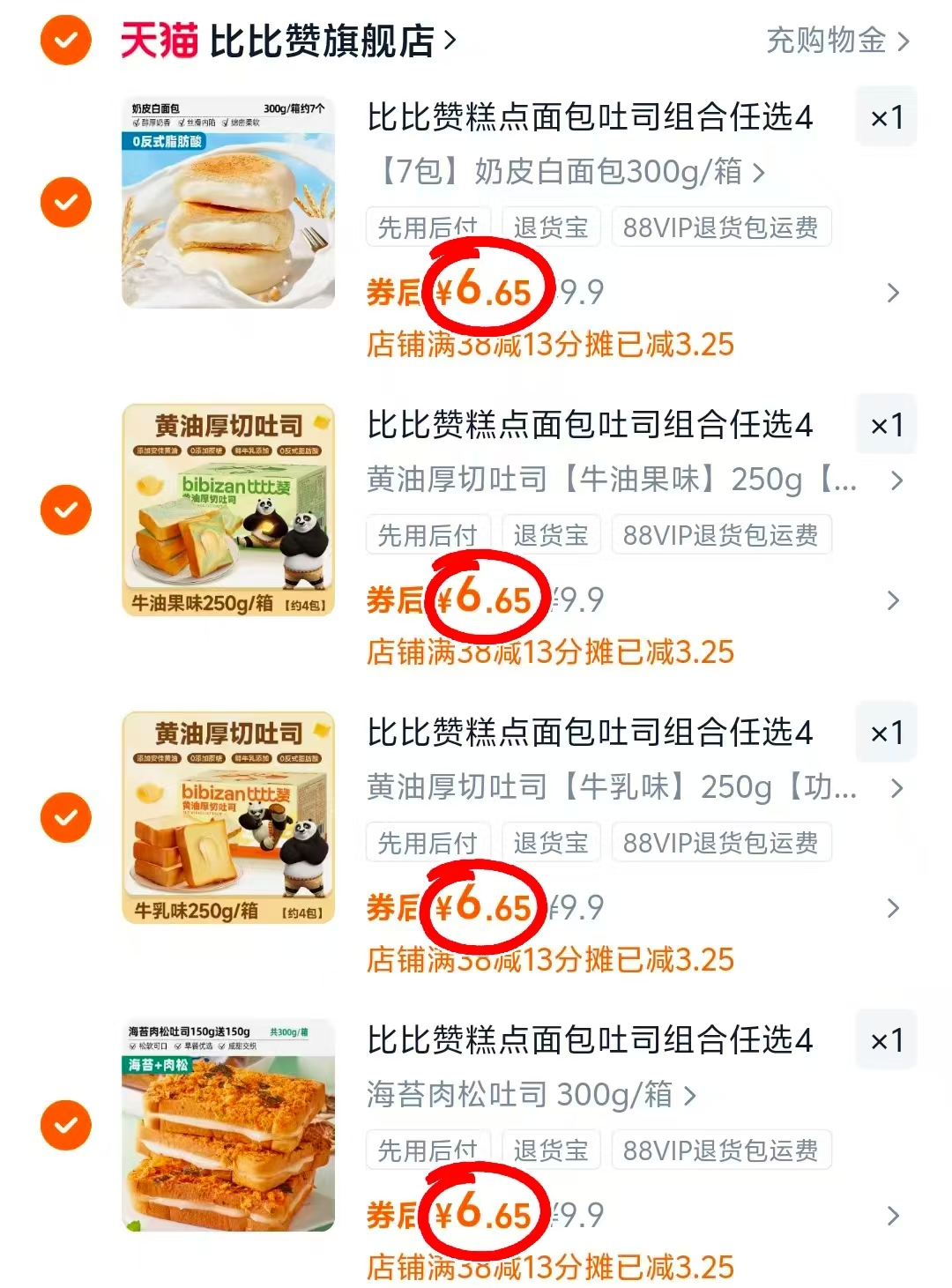Click the 黄油厚切吐司 牛油果味 product image

pos(227,510)
